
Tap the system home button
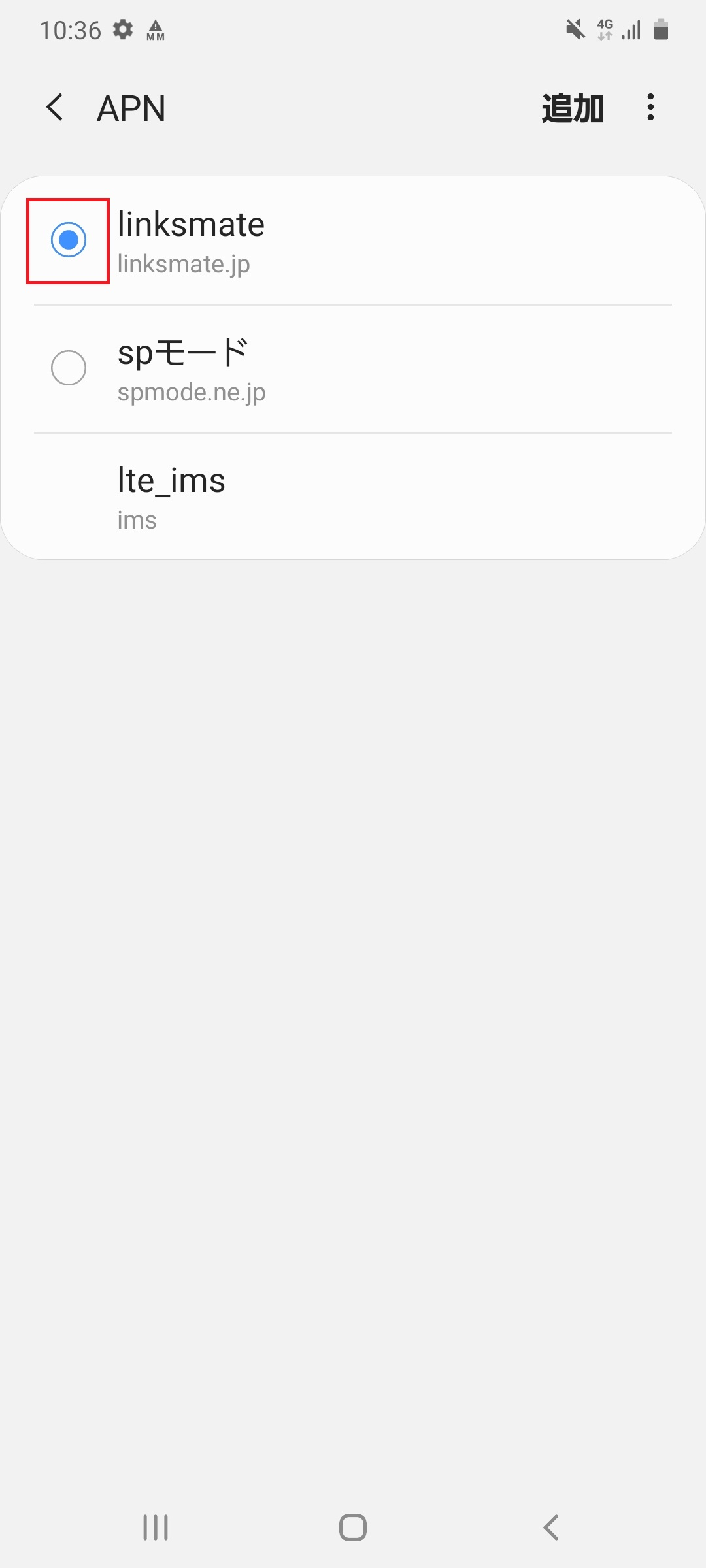[353, 1527]
